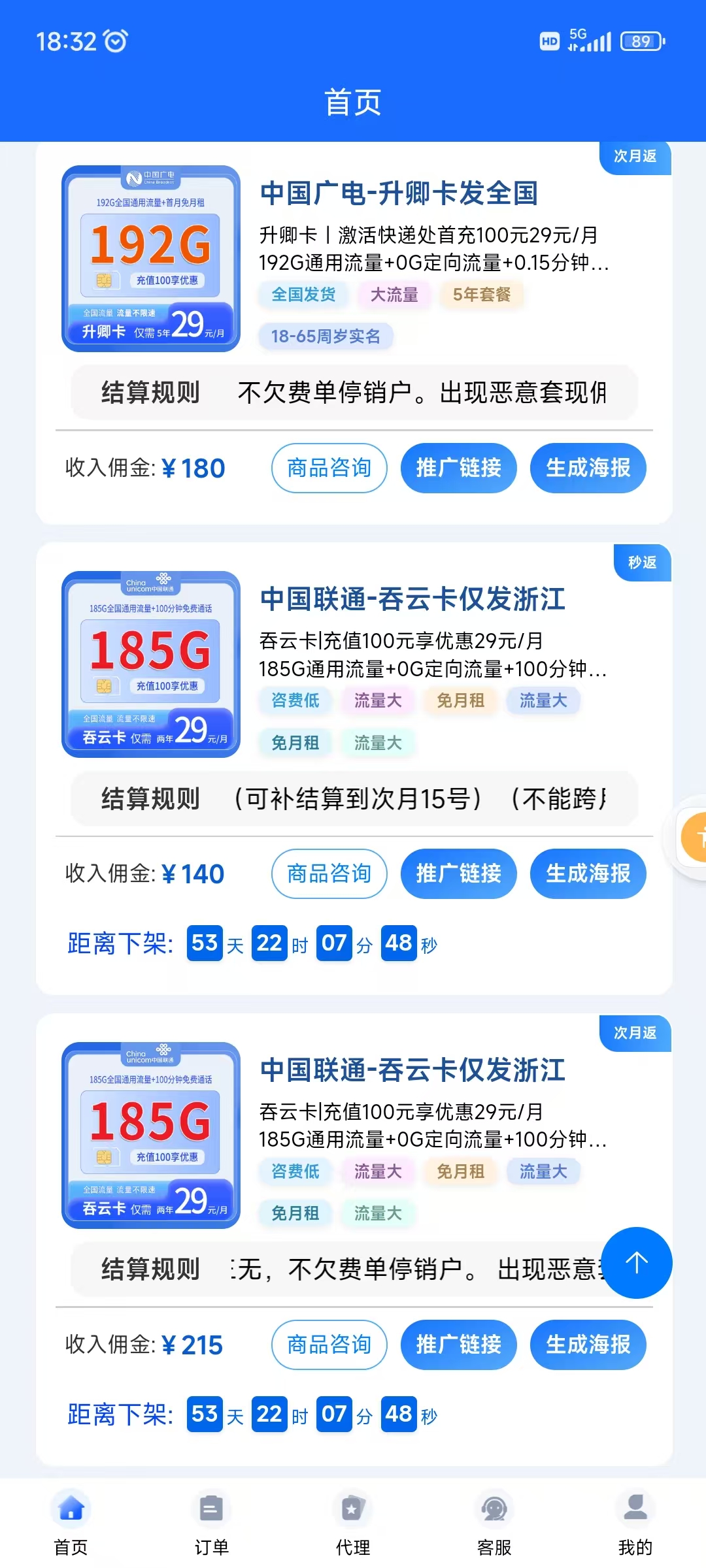This screenshot has width=706, height=1568.
Task: Open 商品咨询 for the 192G 升卿卡
Action: [x=329, y=468]
